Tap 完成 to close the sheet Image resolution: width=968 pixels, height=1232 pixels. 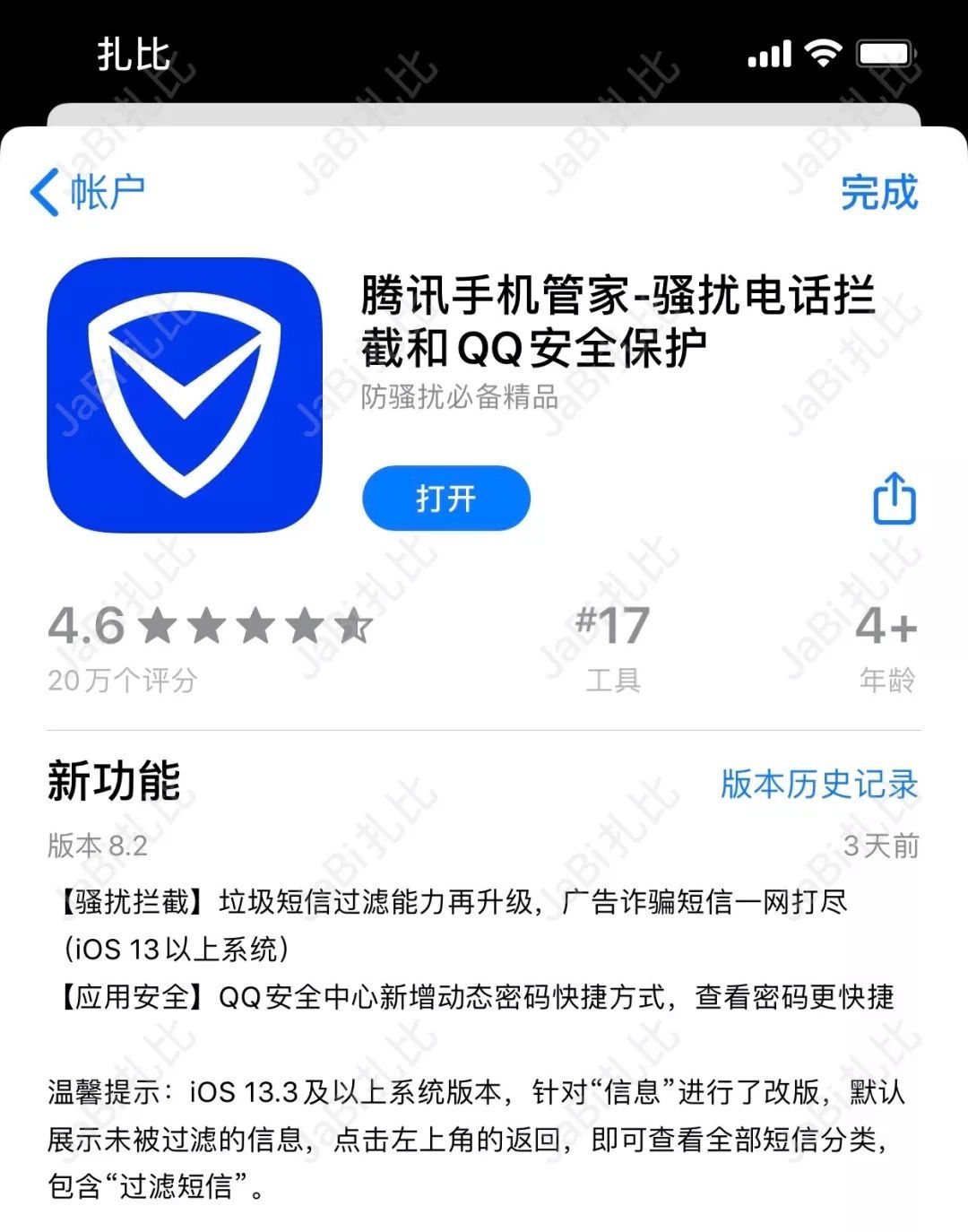(x=878, y=192)
